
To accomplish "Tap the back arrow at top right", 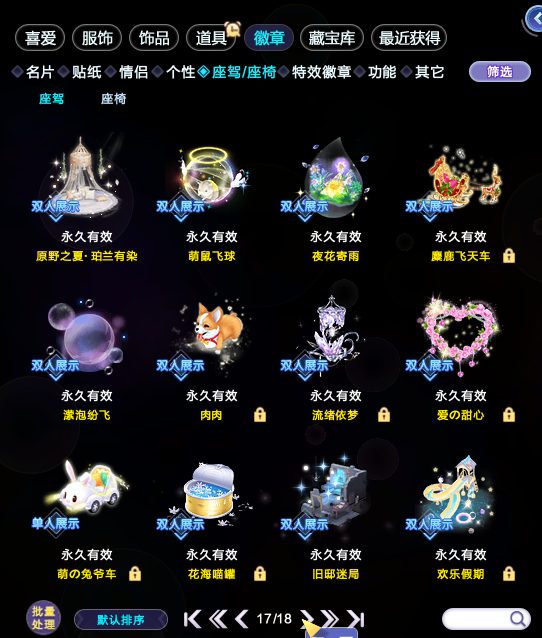I will tap(533, 19).
